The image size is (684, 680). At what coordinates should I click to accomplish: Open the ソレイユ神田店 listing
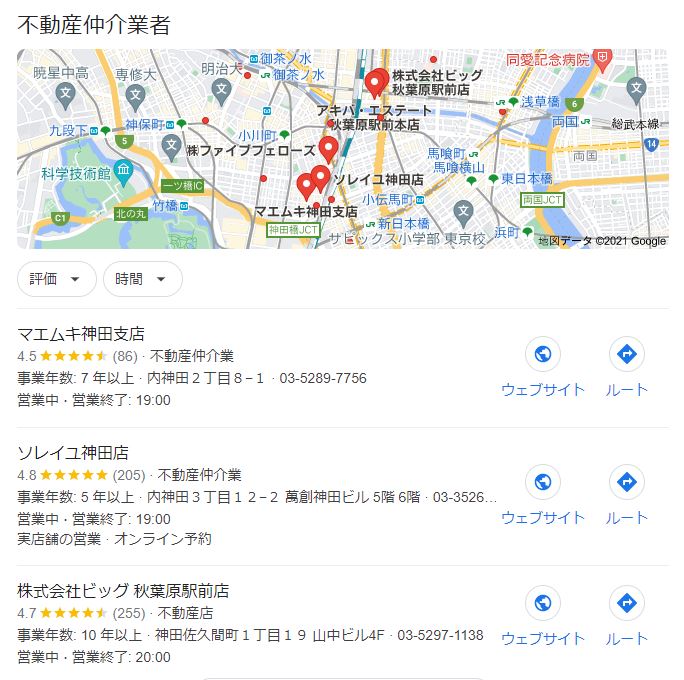pyautogui.click(x=73, y=453)
